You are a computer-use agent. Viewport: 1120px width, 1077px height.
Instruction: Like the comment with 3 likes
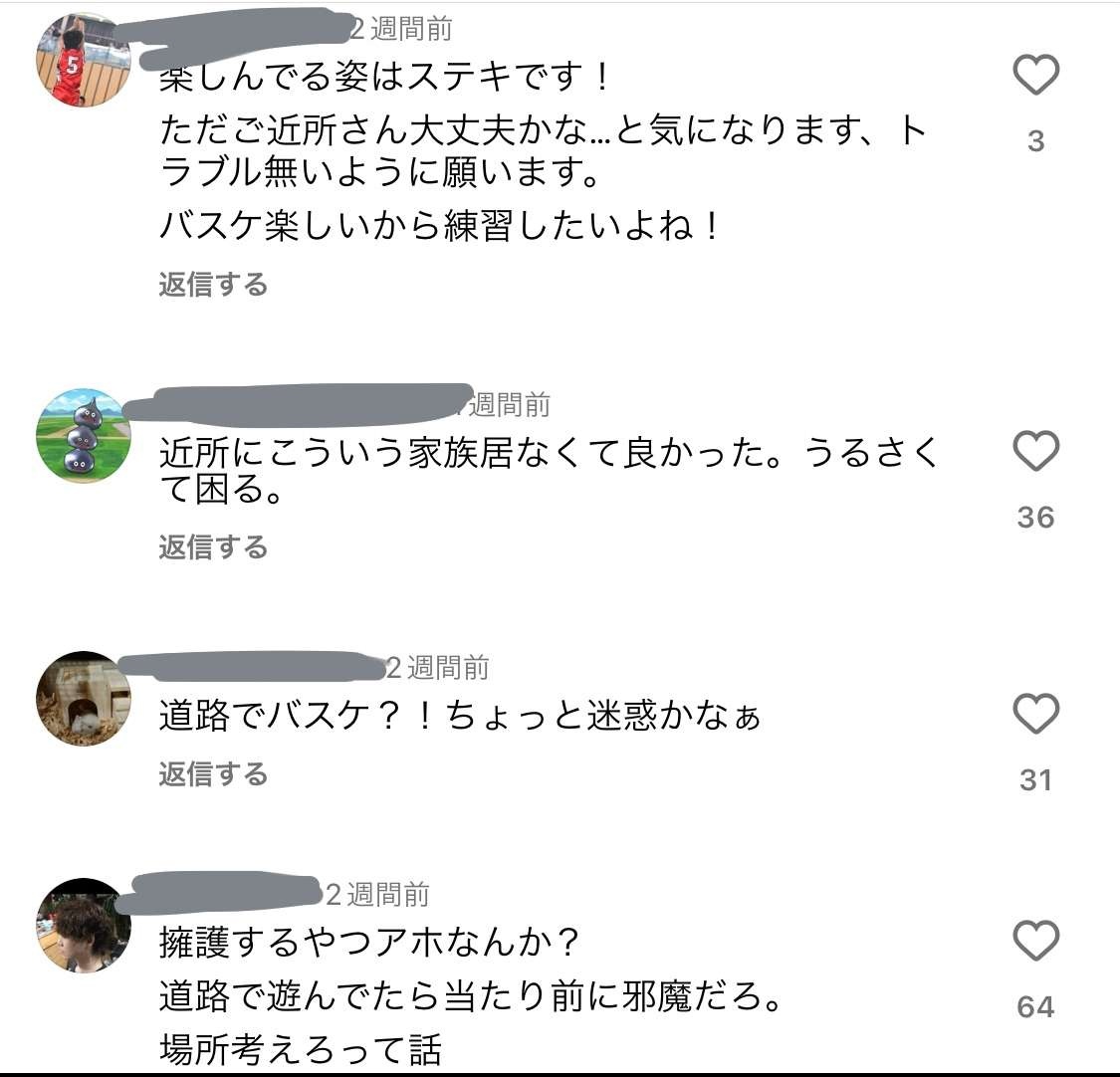[1035, 76]
